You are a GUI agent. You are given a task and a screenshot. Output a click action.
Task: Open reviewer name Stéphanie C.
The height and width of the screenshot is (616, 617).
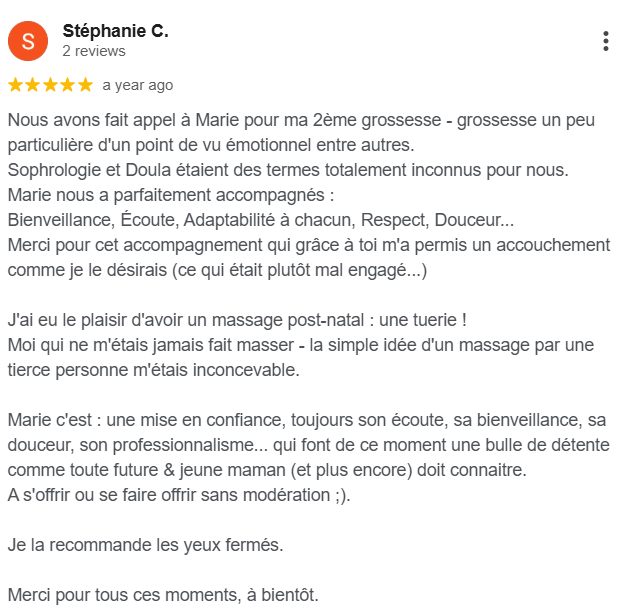pyautogui.click(x=115, y=31)
